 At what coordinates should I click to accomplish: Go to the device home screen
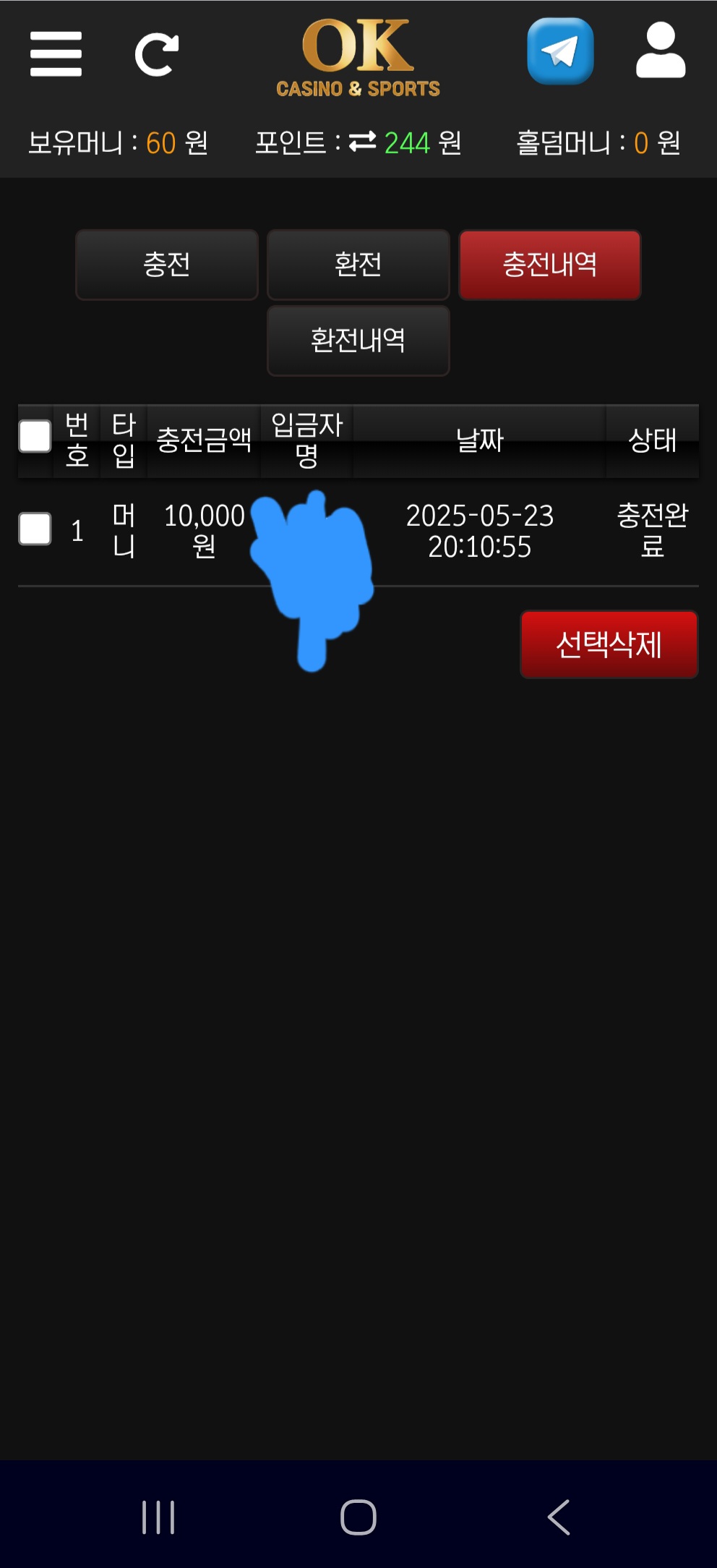click(x=358, y=1517)
